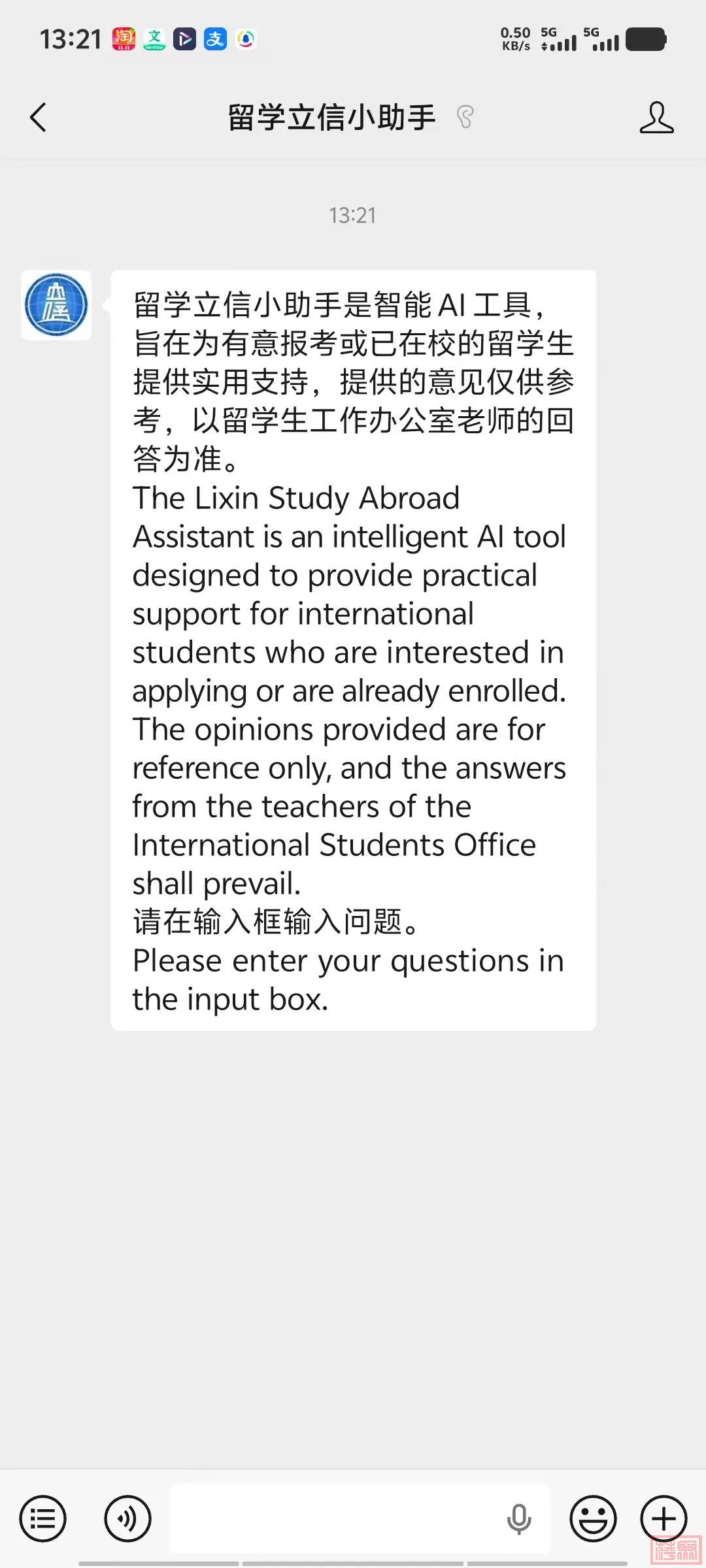Screen dimensions: 706x1568
Task: Focus the message input box
Action: tap(333, 1518)
